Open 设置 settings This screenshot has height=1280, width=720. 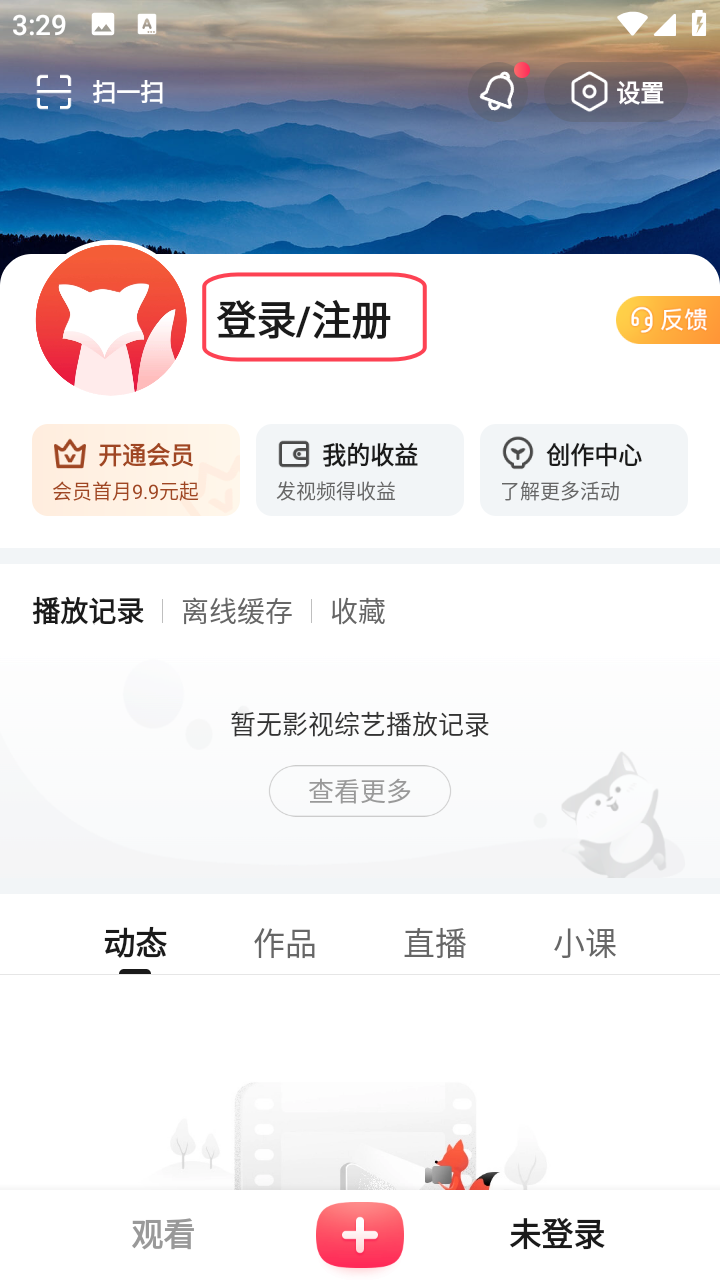click(617, 92)
